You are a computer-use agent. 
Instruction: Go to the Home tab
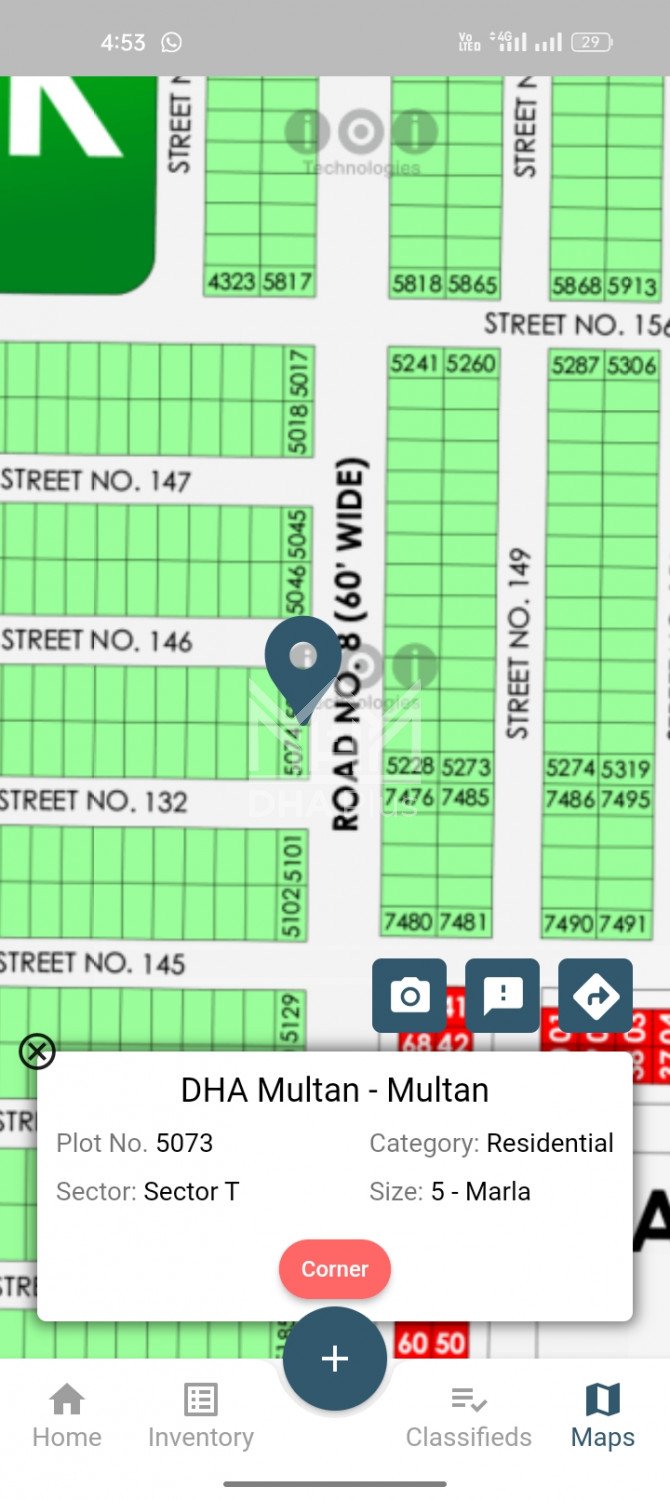point(67,1415)
